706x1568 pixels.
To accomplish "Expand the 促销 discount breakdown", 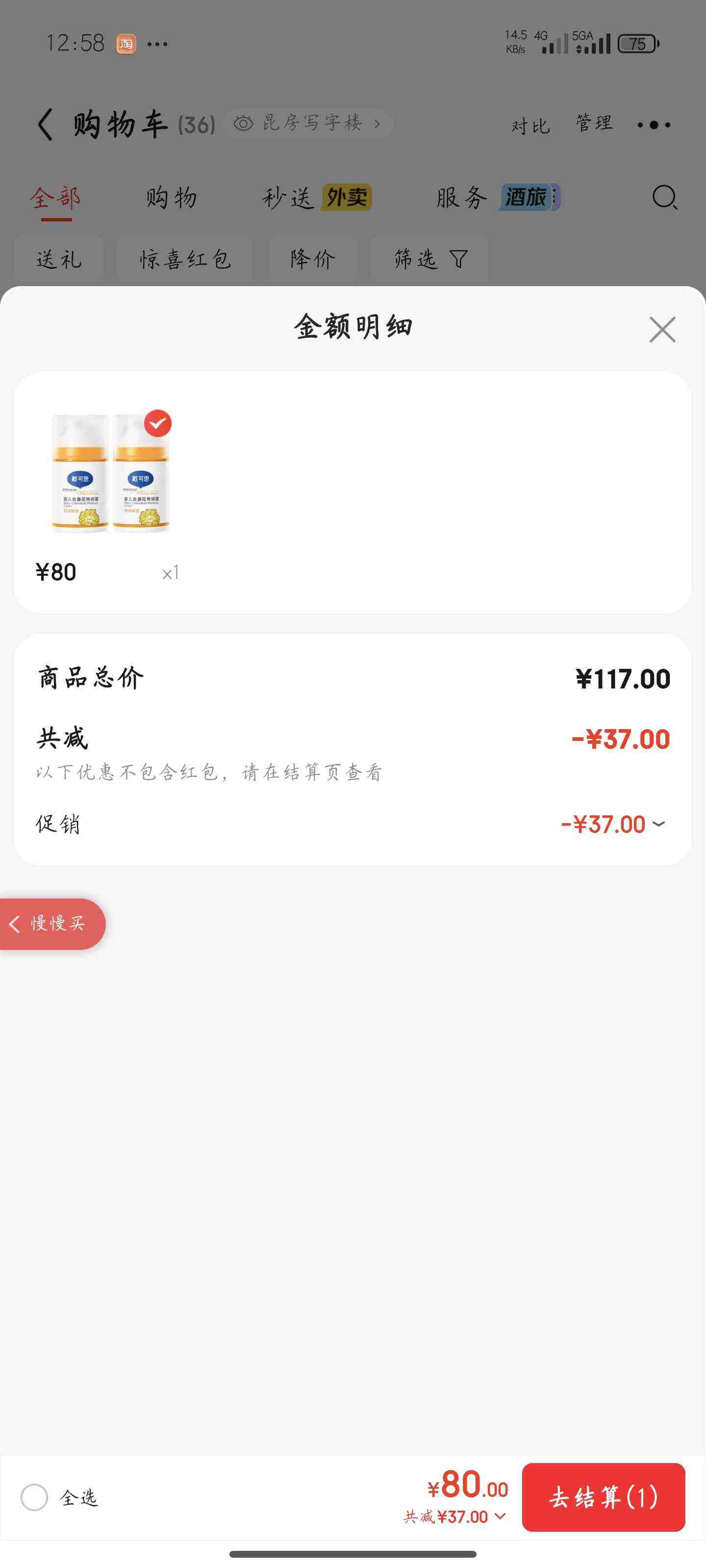I will click(x=658, y=824).
